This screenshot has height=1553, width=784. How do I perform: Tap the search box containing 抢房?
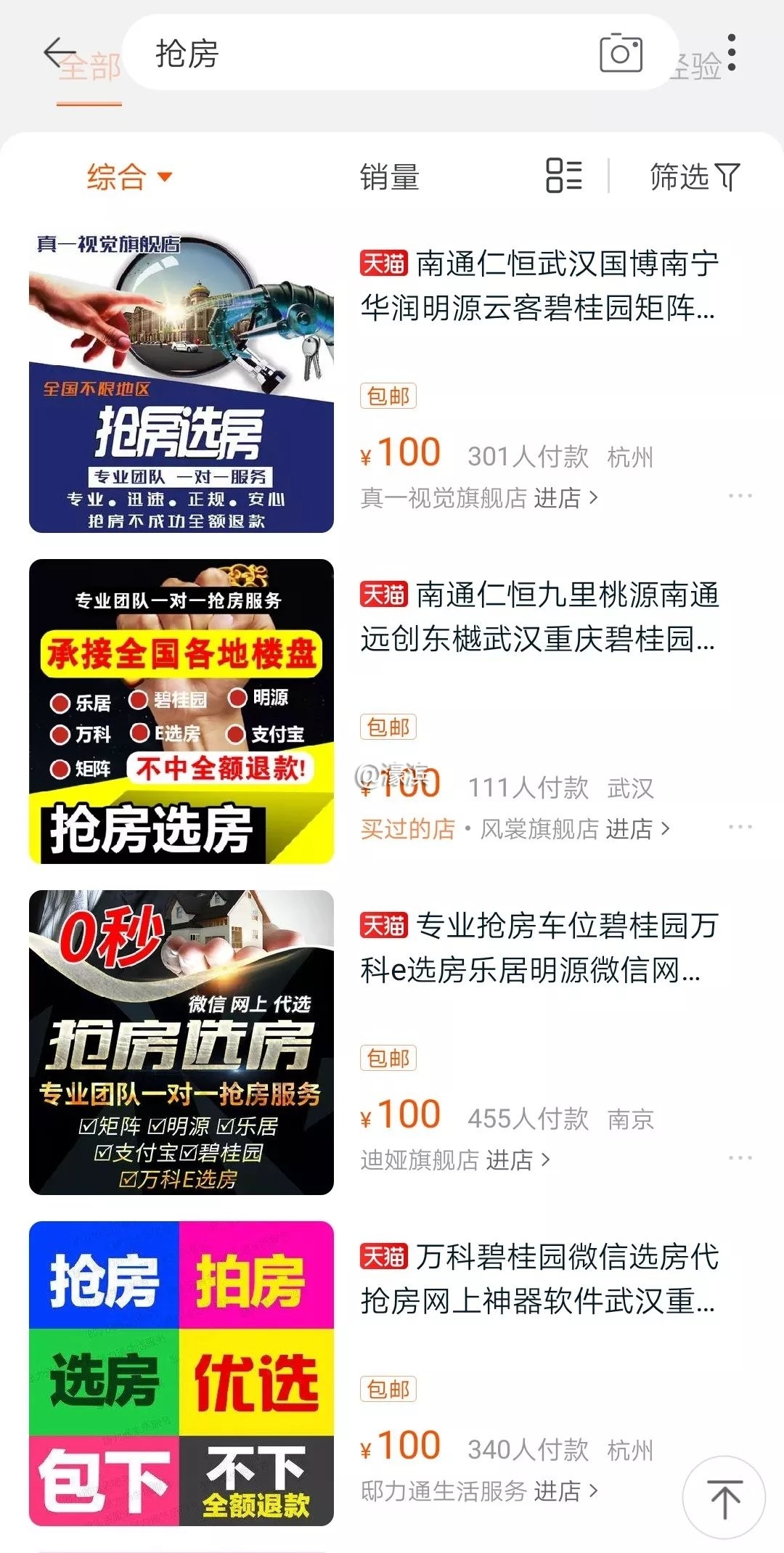[x=363, y=54]
